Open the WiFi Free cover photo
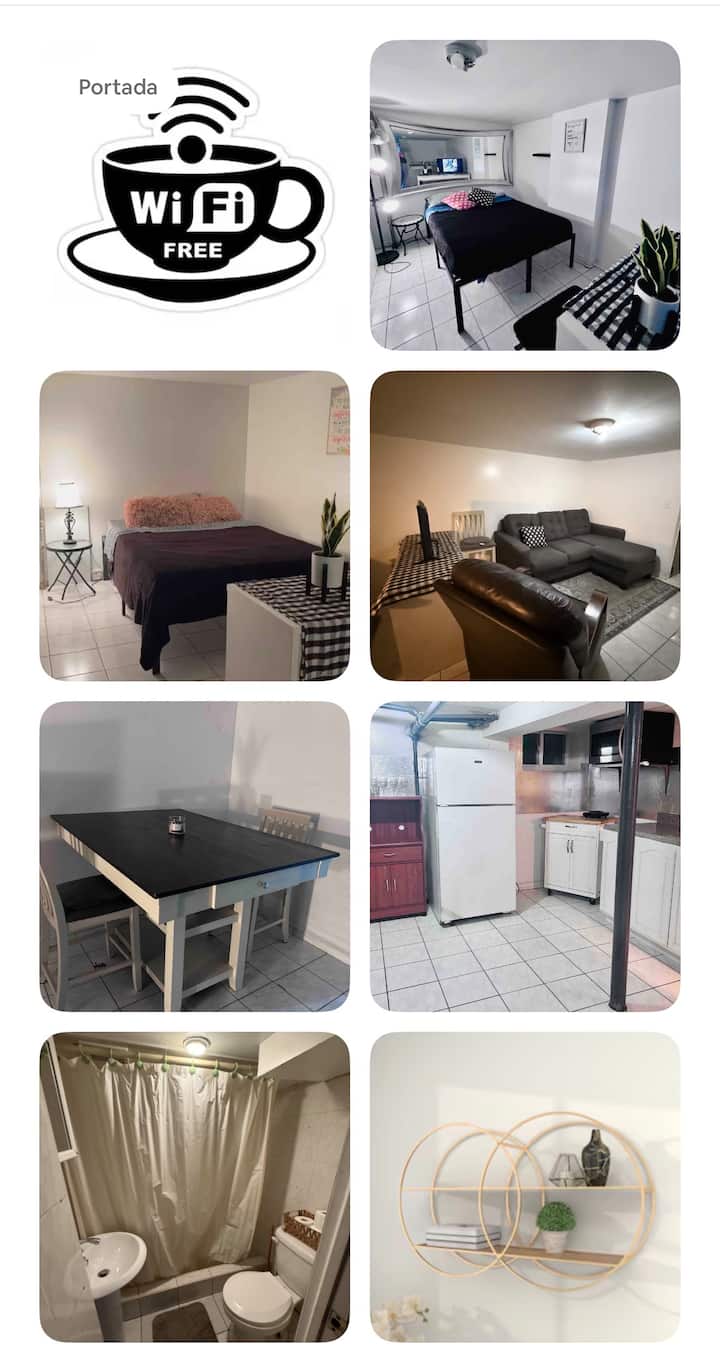This screenshot has width=720, height=1346. point(195,195)
